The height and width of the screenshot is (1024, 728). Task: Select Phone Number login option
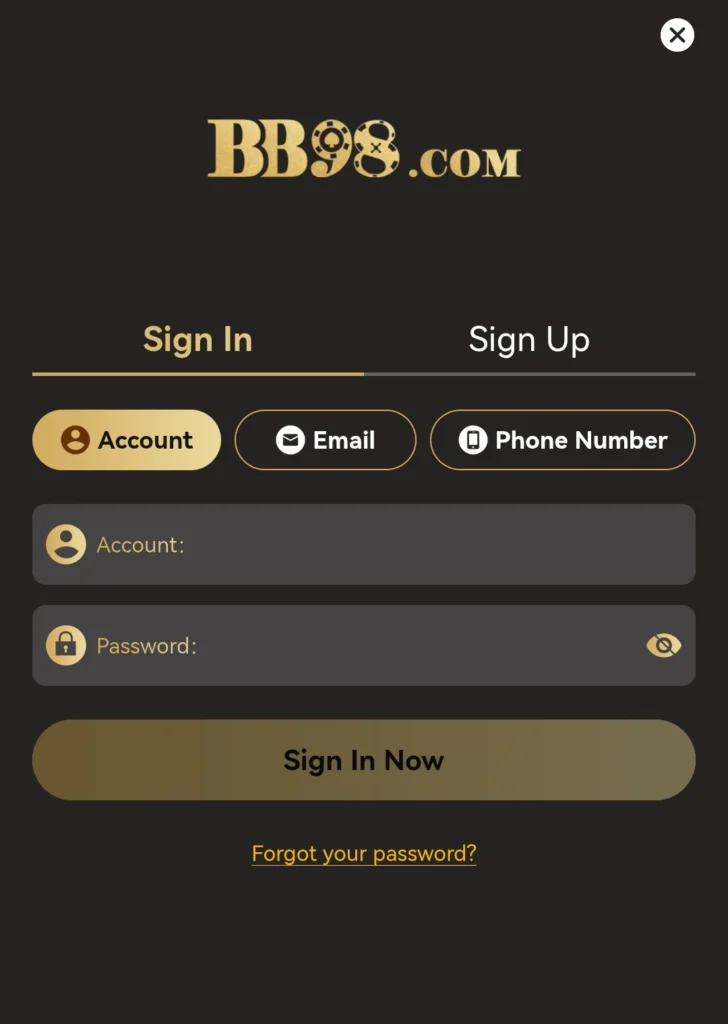click(562, 440)
